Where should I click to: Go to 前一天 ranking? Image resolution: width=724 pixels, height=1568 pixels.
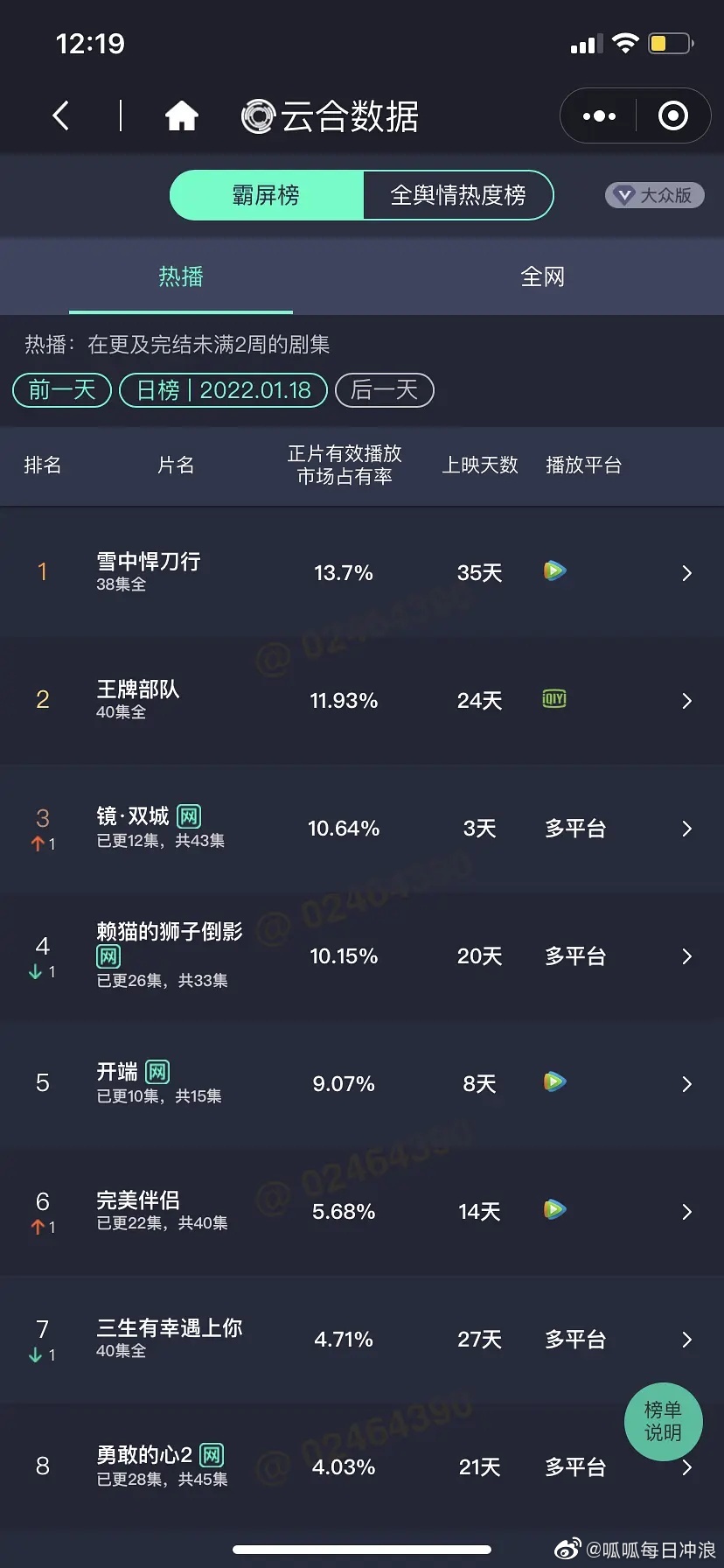coord(62,390)
